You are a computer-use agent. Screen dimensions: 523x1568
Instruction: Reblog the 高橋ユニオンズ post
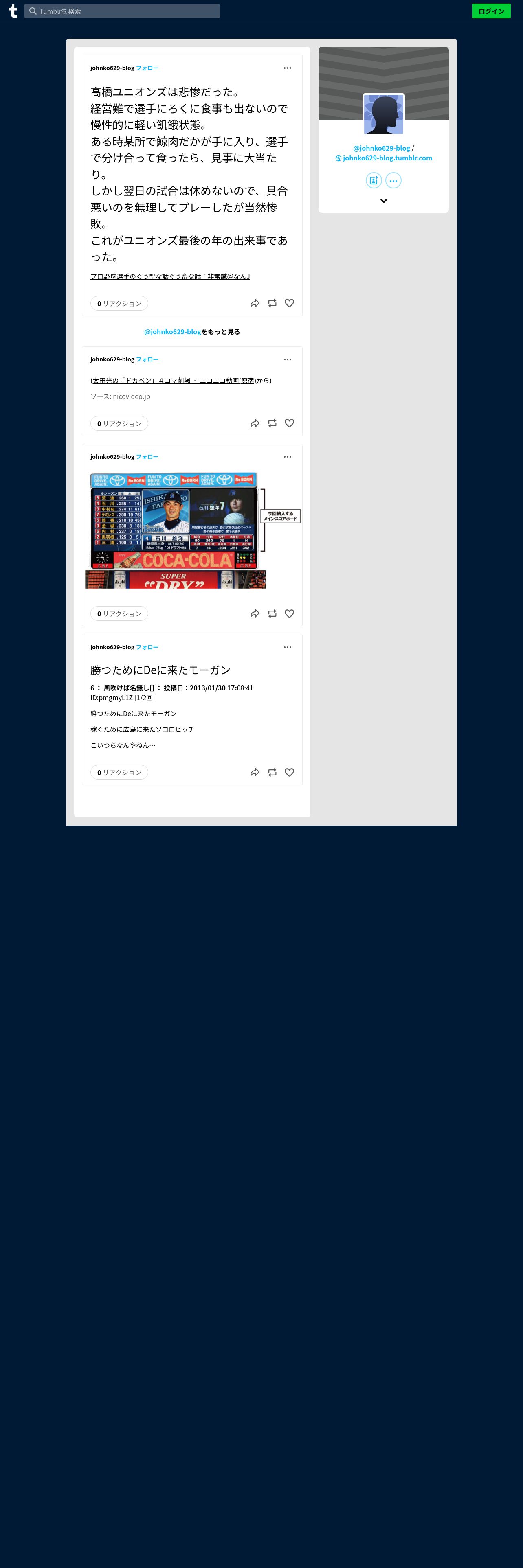[272, 303]
